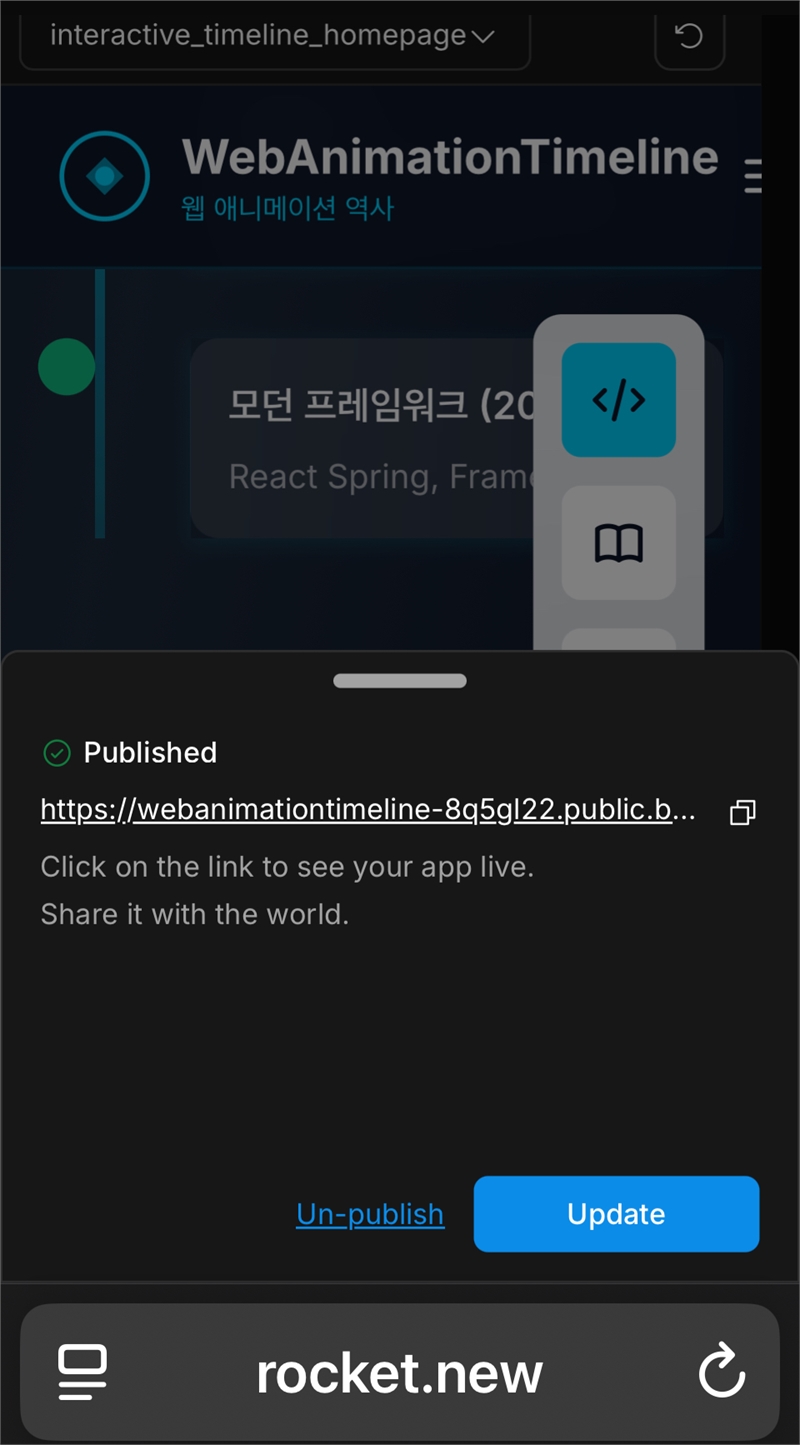Screen dimensions: 800x1445
Task: Tap the sheet's drag handle
Action: click(x=400, y=681)
